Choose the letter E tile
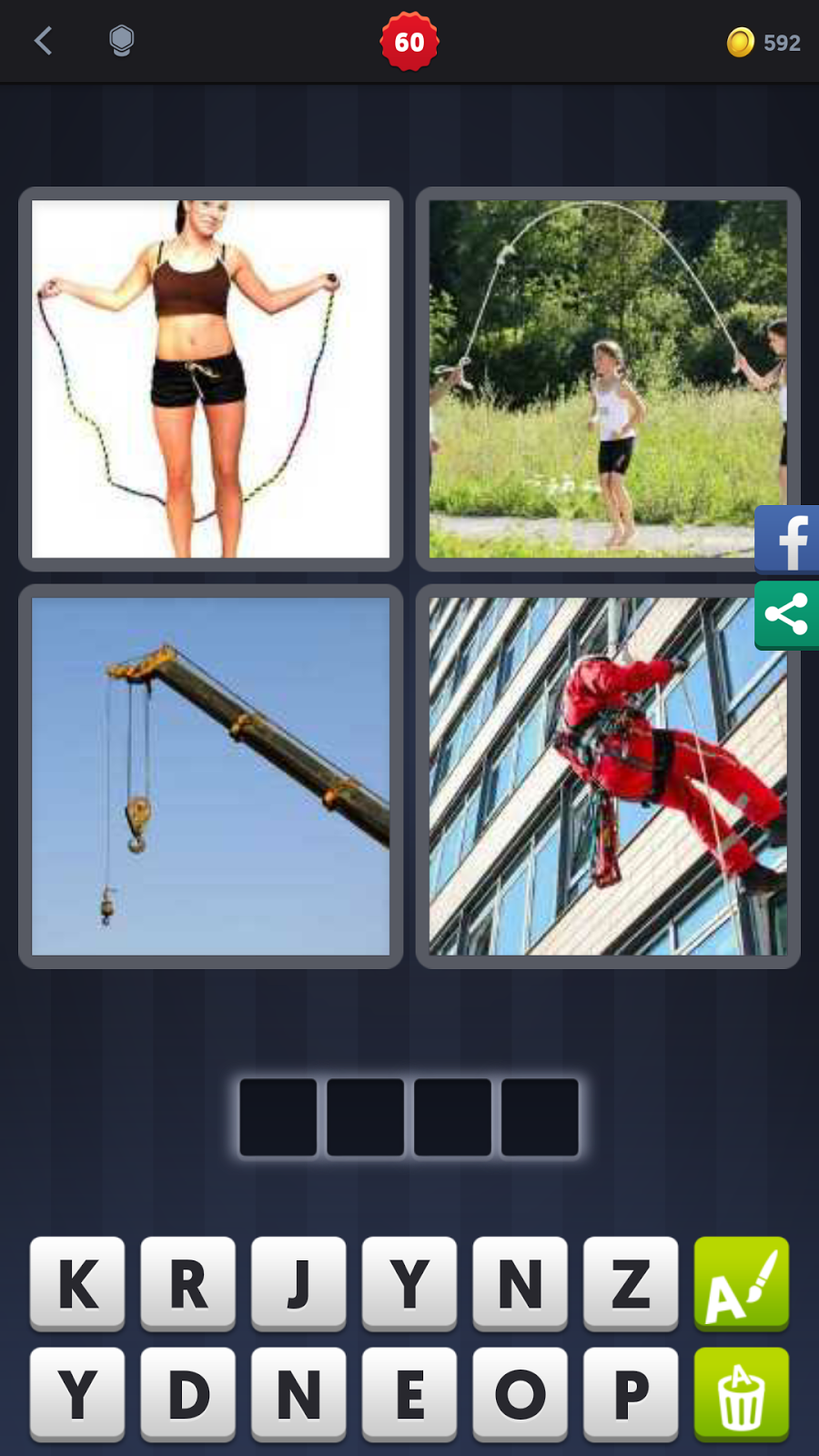Image resolution: width=819 pixels, height=1456 pixels. click(x=409, y=1393)
